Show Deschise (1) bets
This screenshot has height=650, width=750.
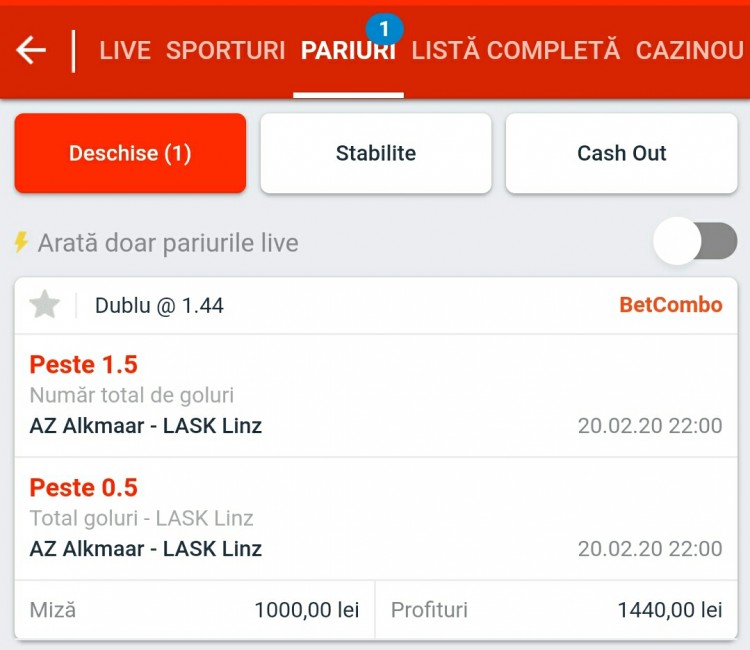pos(130,153)
